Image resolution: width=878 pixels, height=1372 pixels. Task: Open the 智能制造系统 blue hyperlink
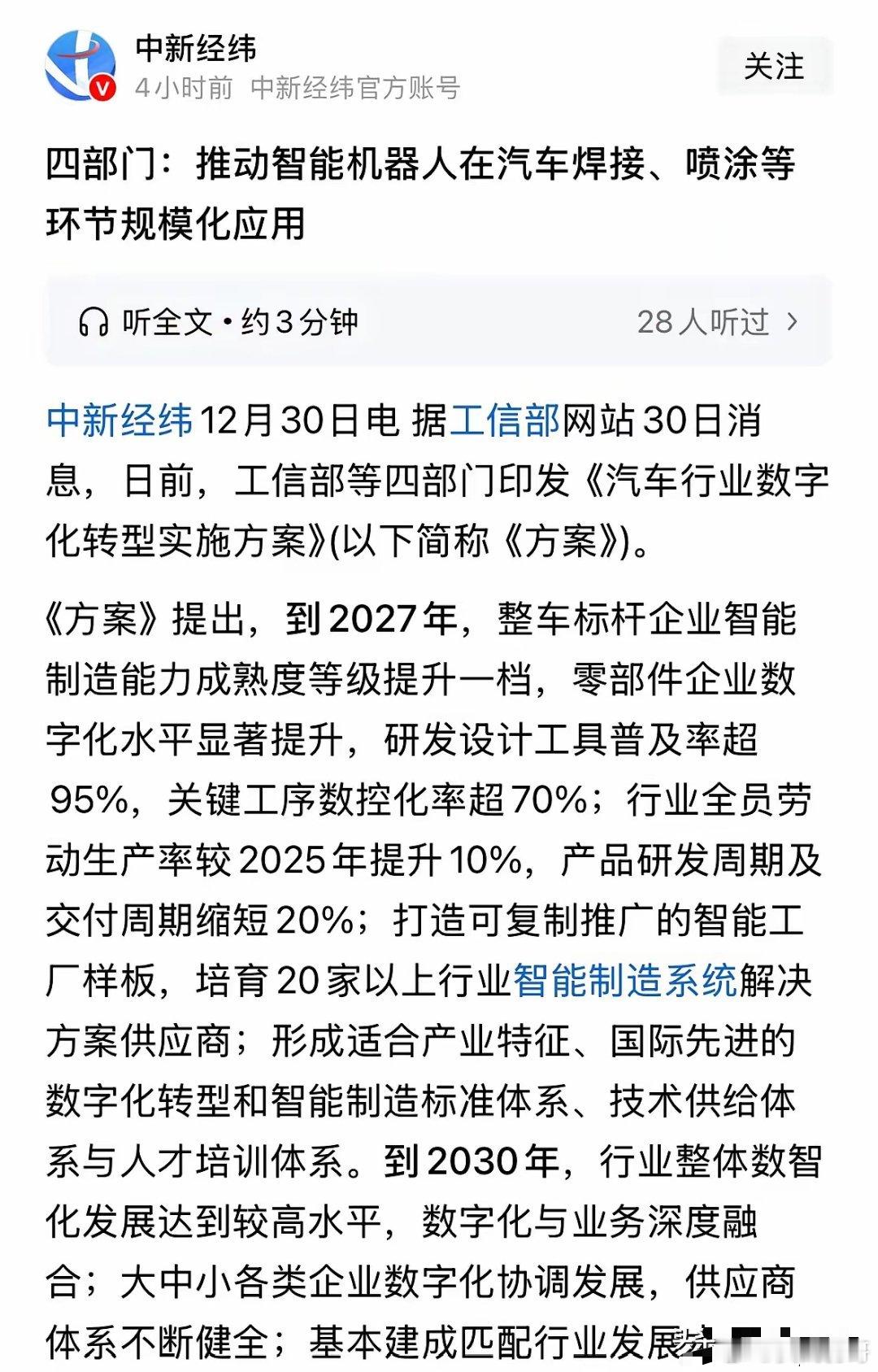(624, 982)
